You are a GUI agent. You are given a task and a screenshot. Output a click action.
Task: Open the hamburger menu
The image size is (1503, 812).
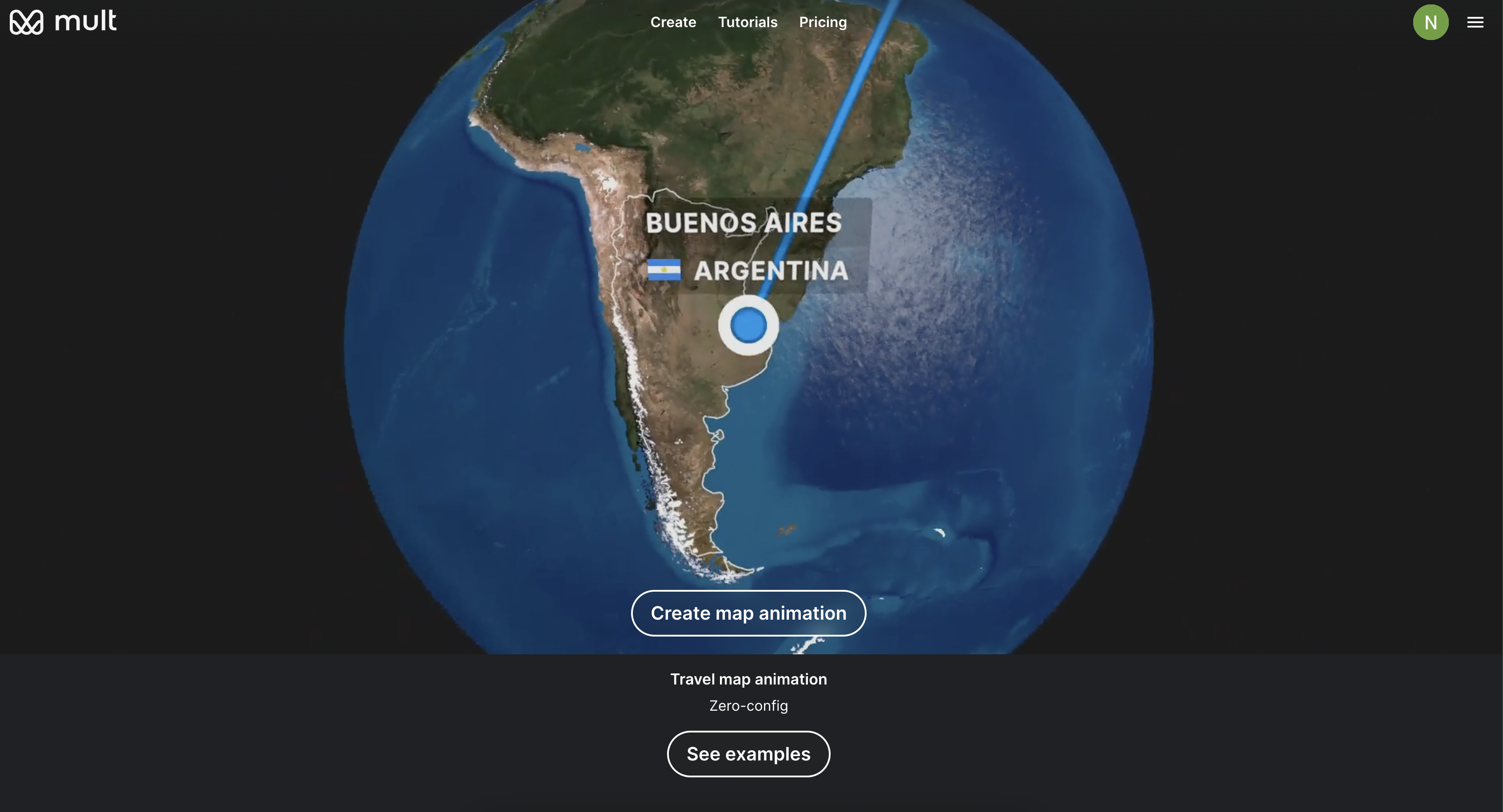pos(1475,22)
